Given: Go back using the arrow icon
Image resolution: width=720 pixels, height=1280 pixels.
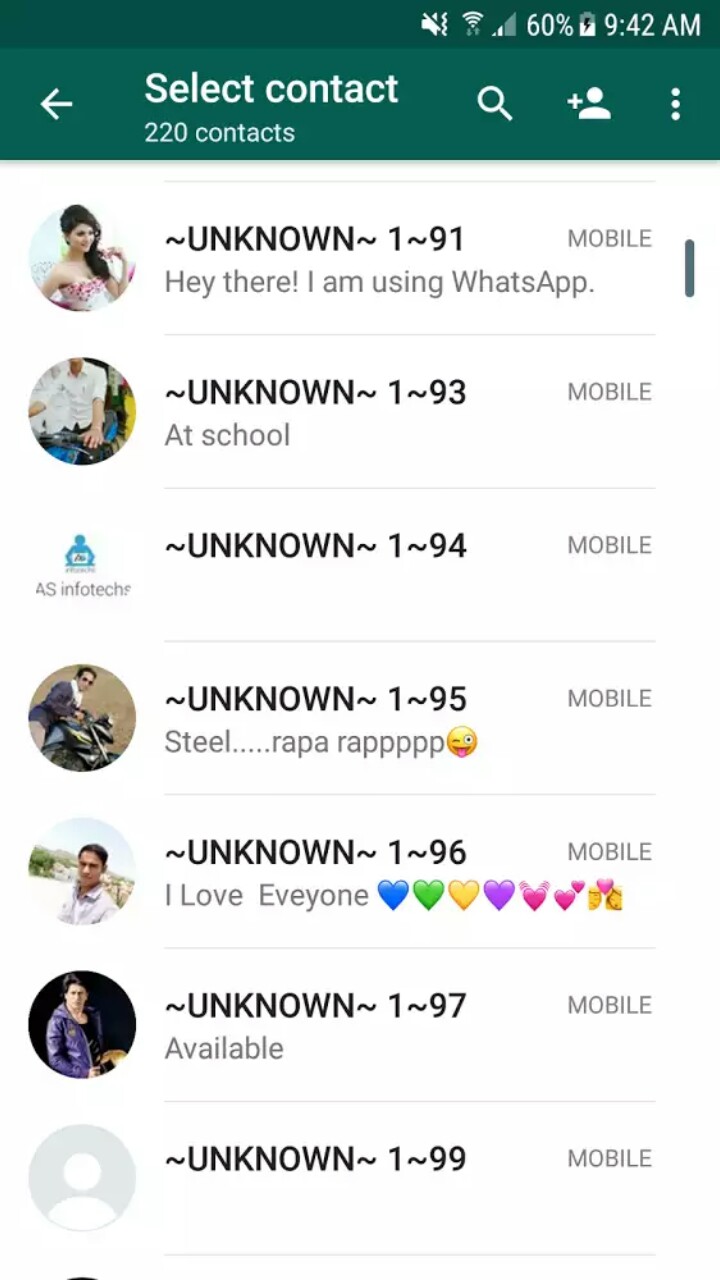Looking at the screenshot, I should coord(56,104).
